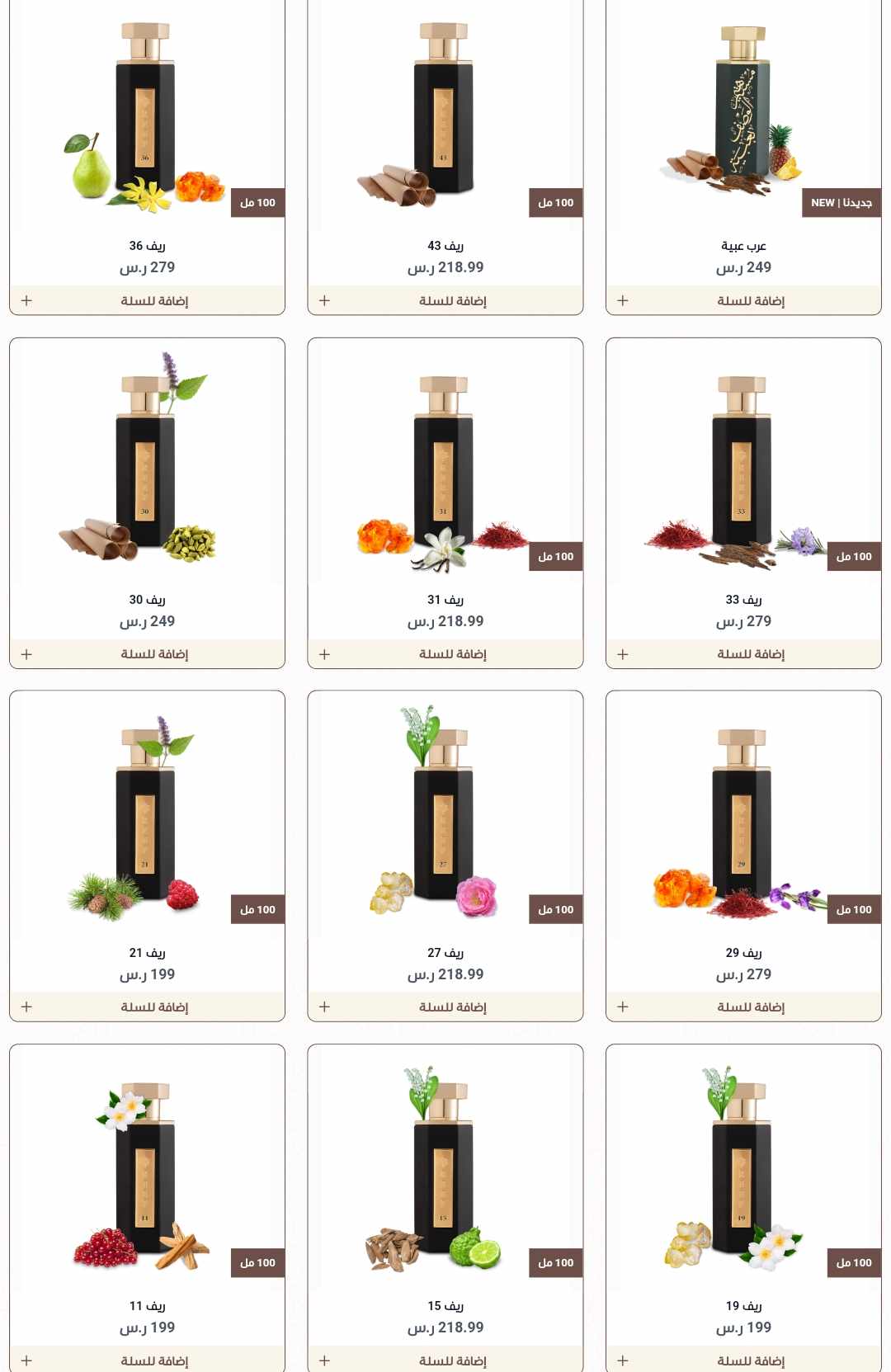Image resolution: width=891 pixels, height=1372 pixels.
Task: View details of ريف 30
Action: coord(147,462)
